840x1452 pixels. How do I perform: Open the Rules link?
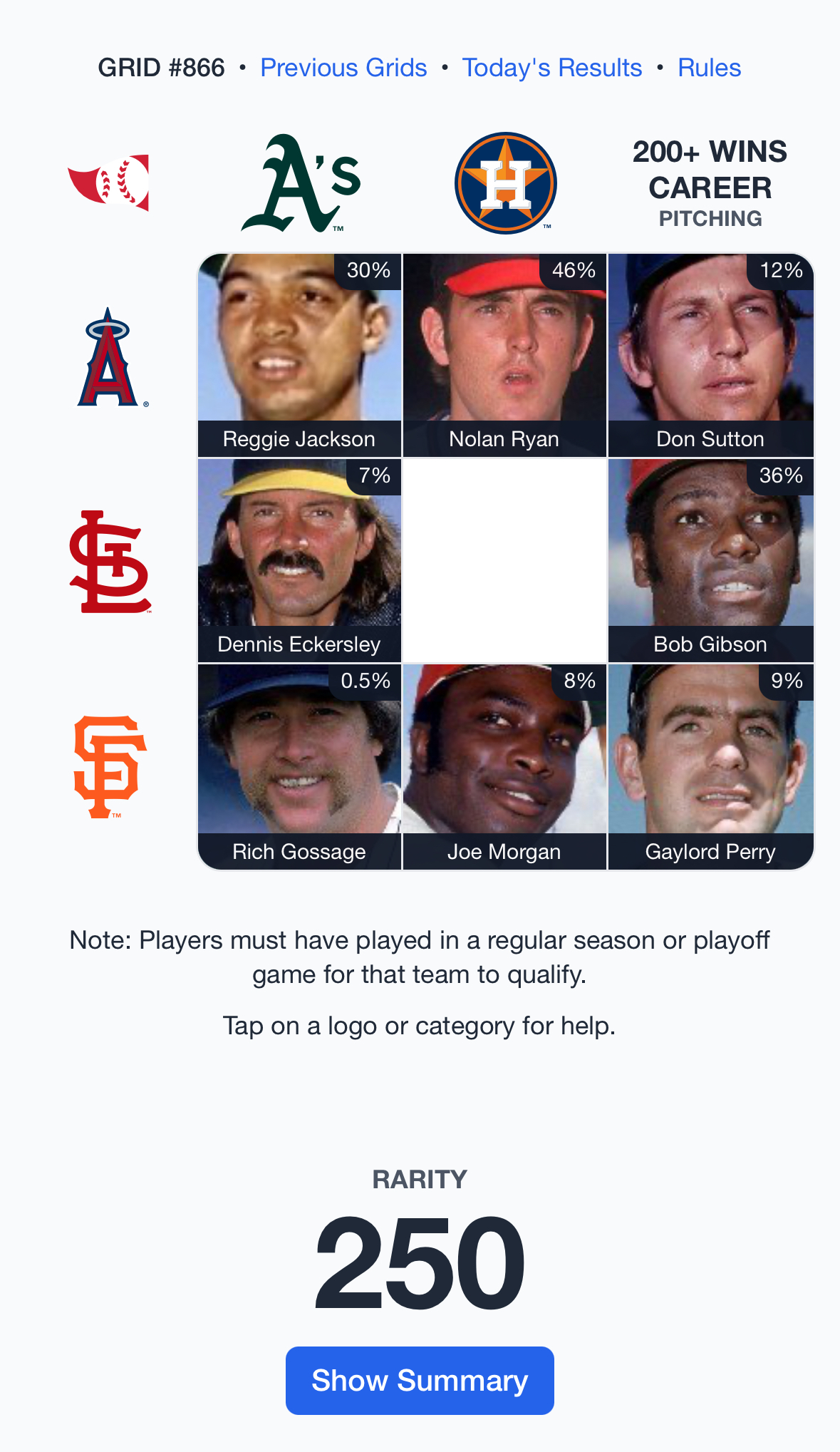tap(709, 68)
